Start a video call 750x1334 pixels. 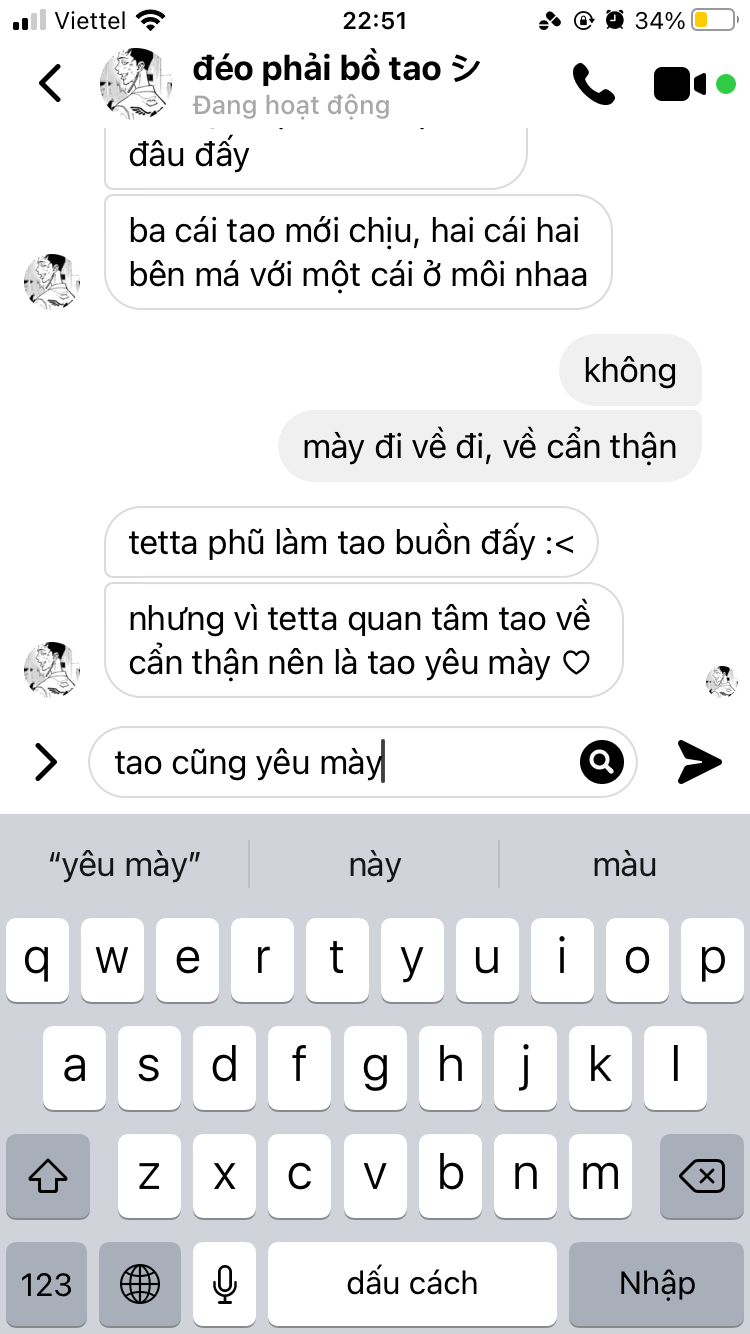pos(681,84)
